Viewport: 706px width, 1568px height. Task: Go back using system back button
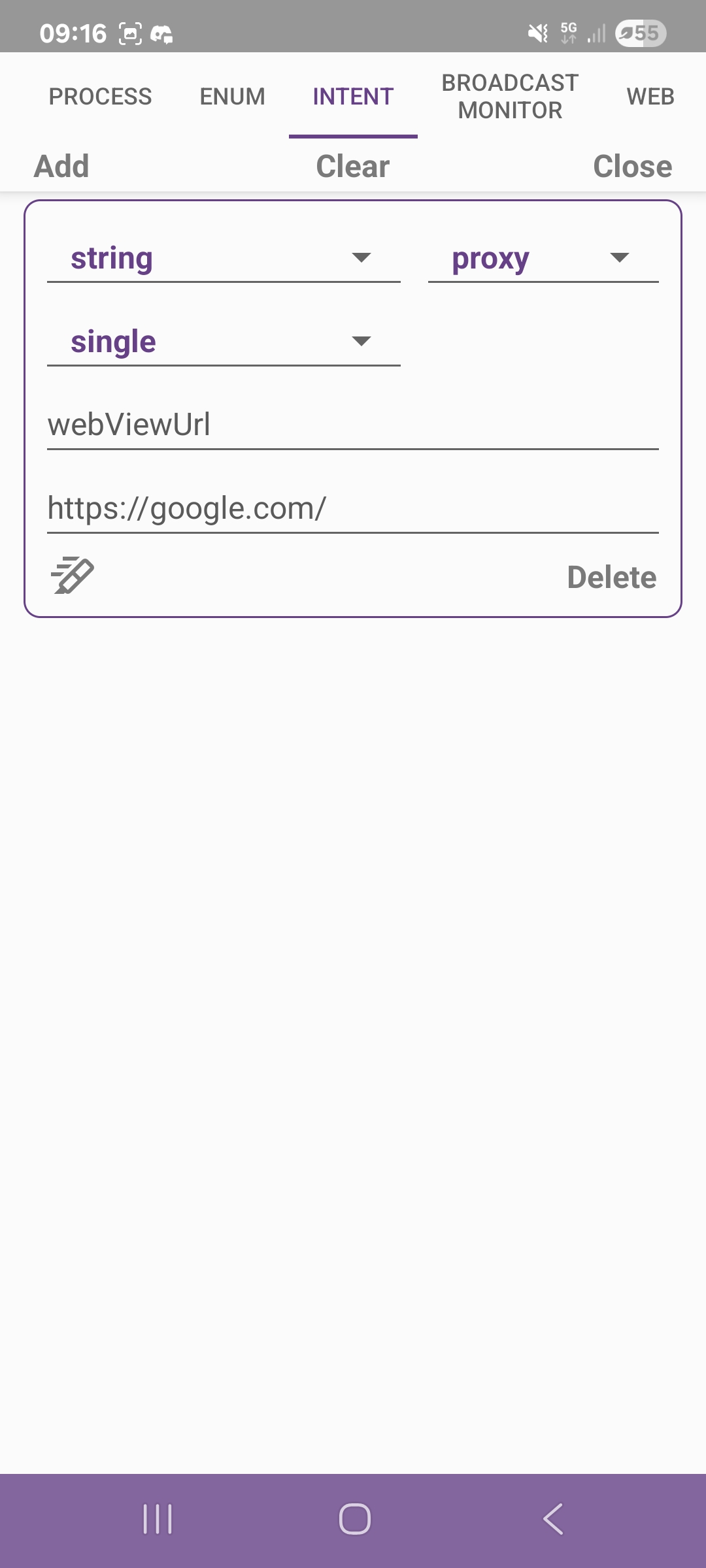tap(553, 1518)
